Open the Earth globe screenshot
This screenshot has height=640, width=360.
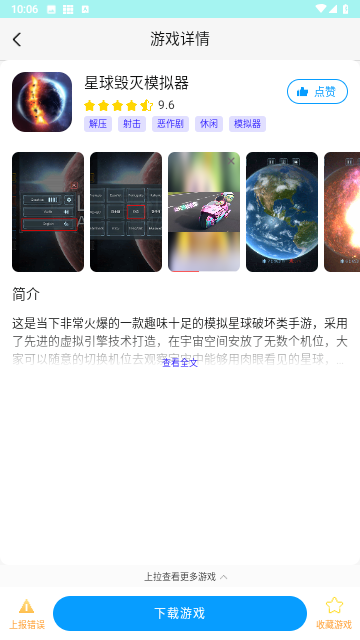[282, 212]
